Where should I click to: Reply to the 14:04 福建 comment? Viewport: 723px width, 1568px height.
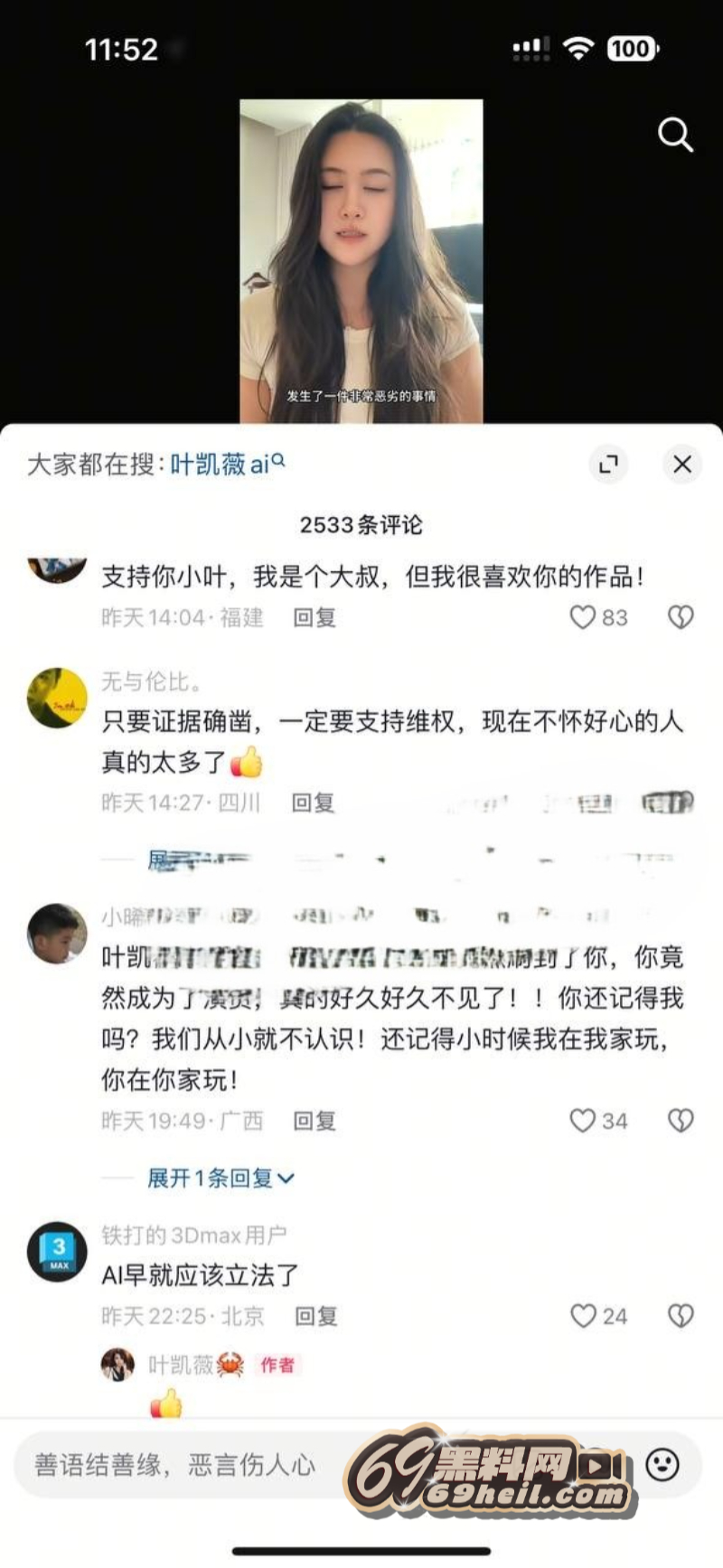pyautogui.click(x=315, y=617)
